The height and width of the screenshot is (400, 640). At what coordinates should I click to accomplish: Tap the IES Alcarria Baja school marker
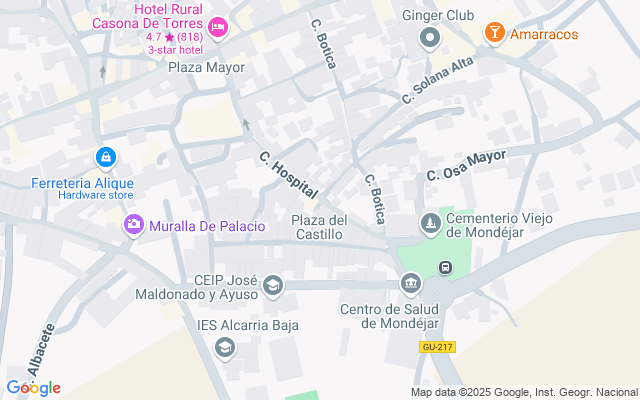225,349
